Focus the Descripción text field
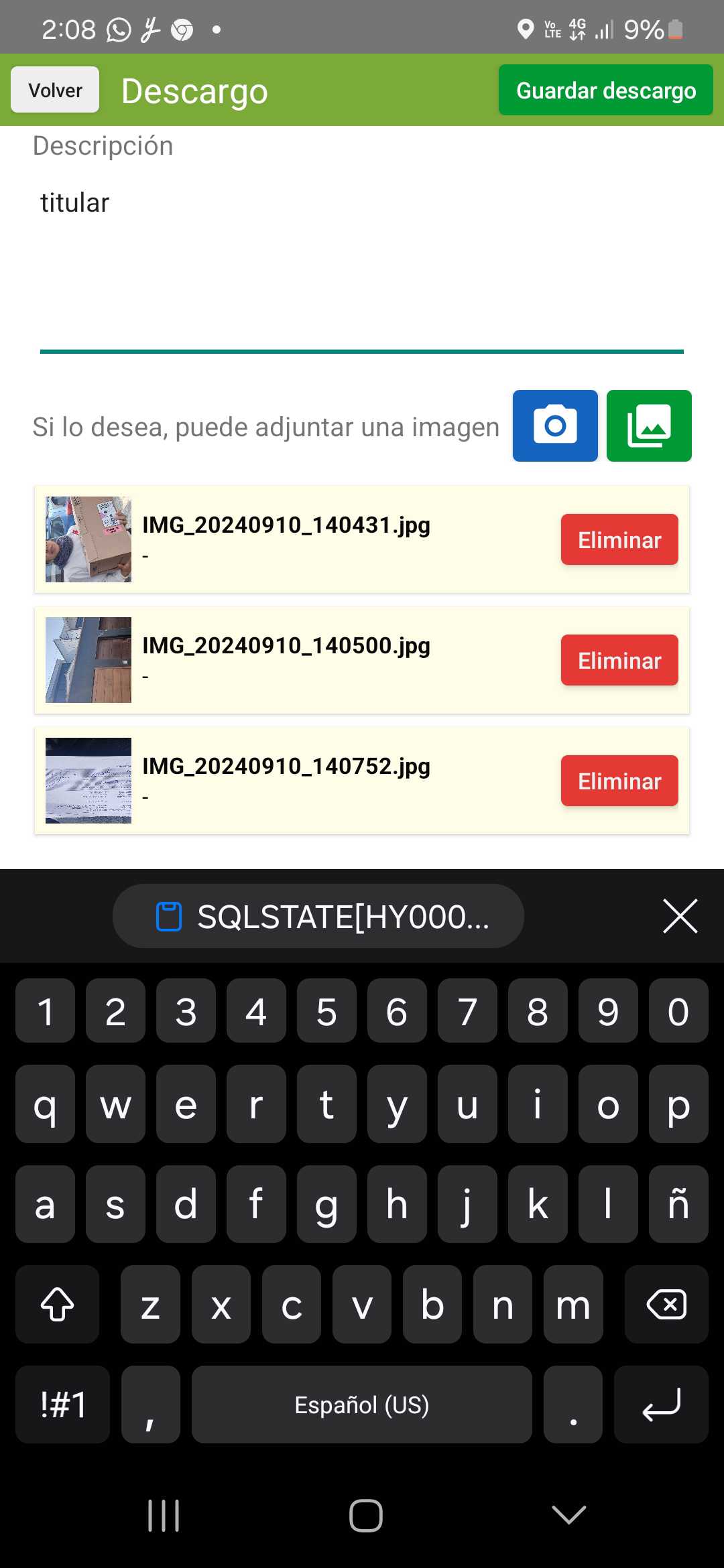Viewport: 724px width, 1568px height. pyautogui.click(x=361, y=261)
